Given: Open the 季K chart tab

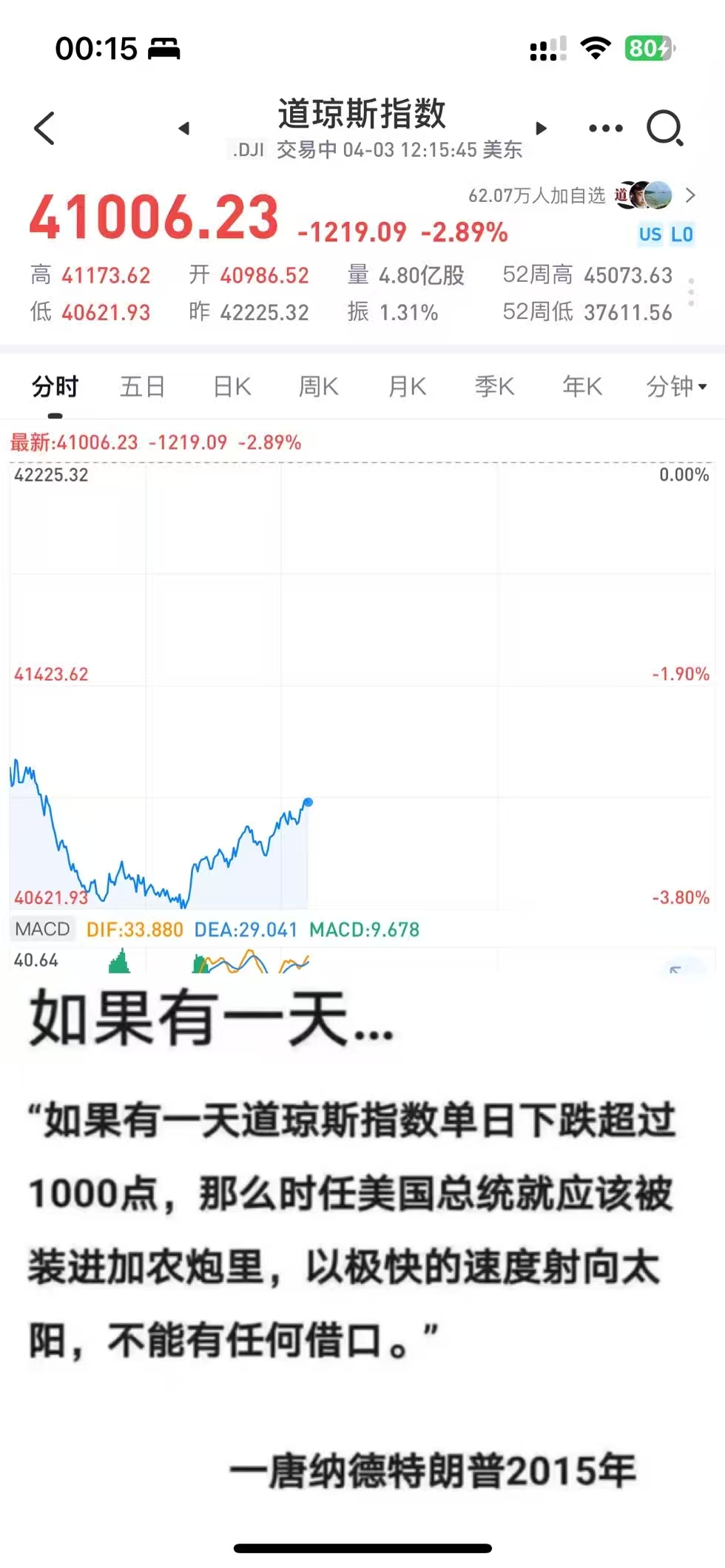Looking at the screenshot, I should click(x=494, y=386).
